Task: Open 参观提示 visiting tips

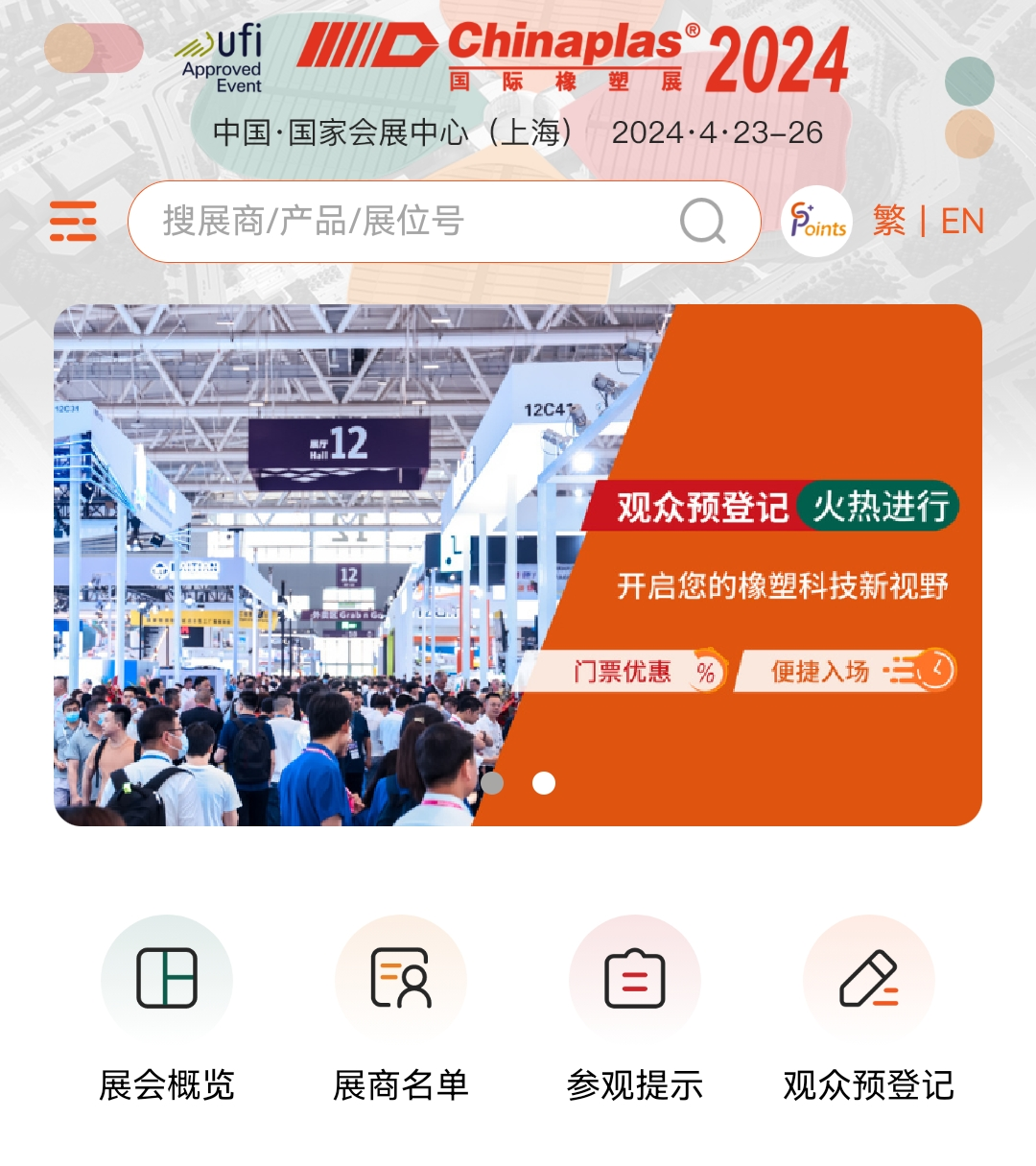Action: (635, 1008)
